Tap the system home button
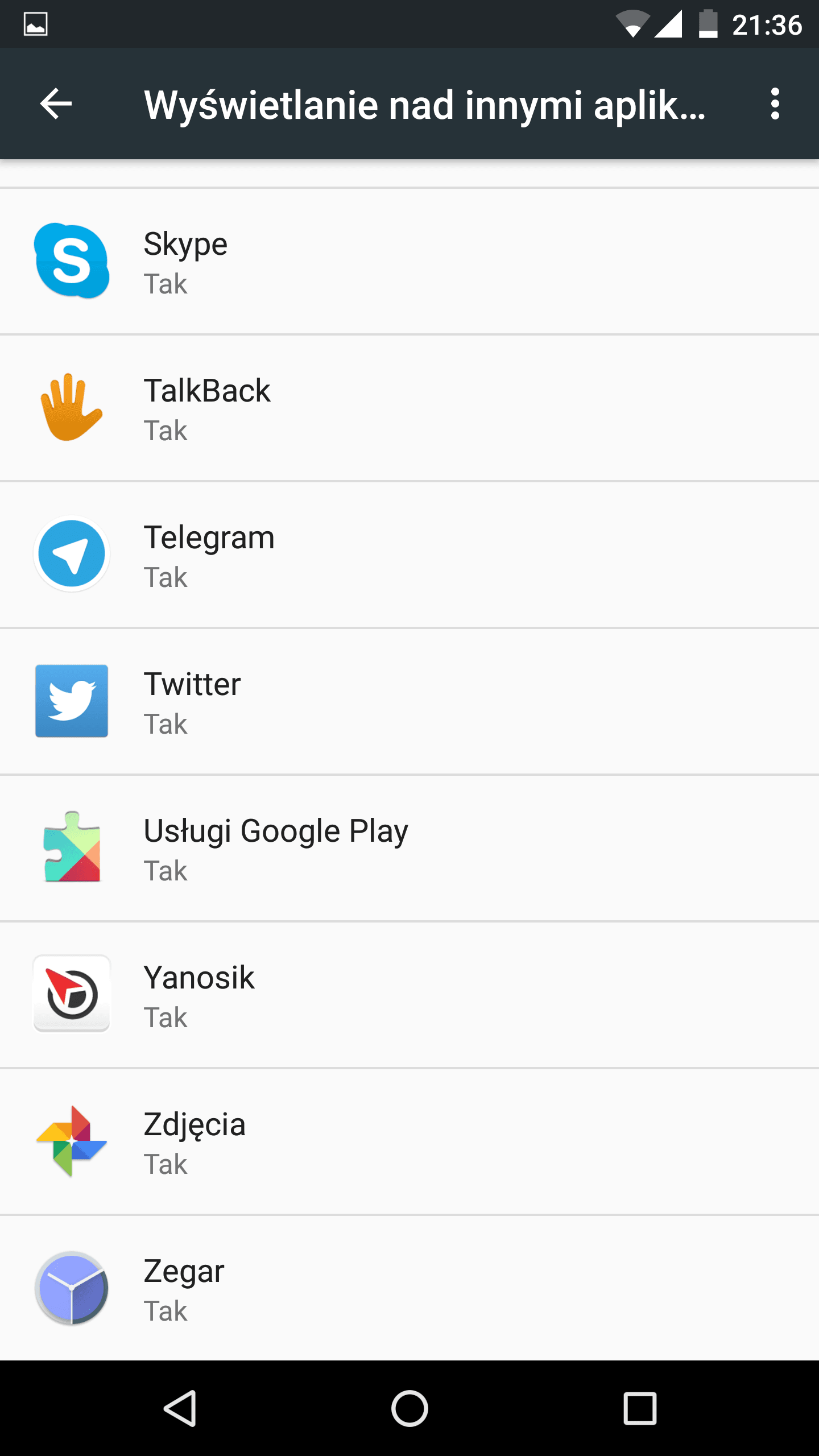819x1456 pixels. [409, 1408]
